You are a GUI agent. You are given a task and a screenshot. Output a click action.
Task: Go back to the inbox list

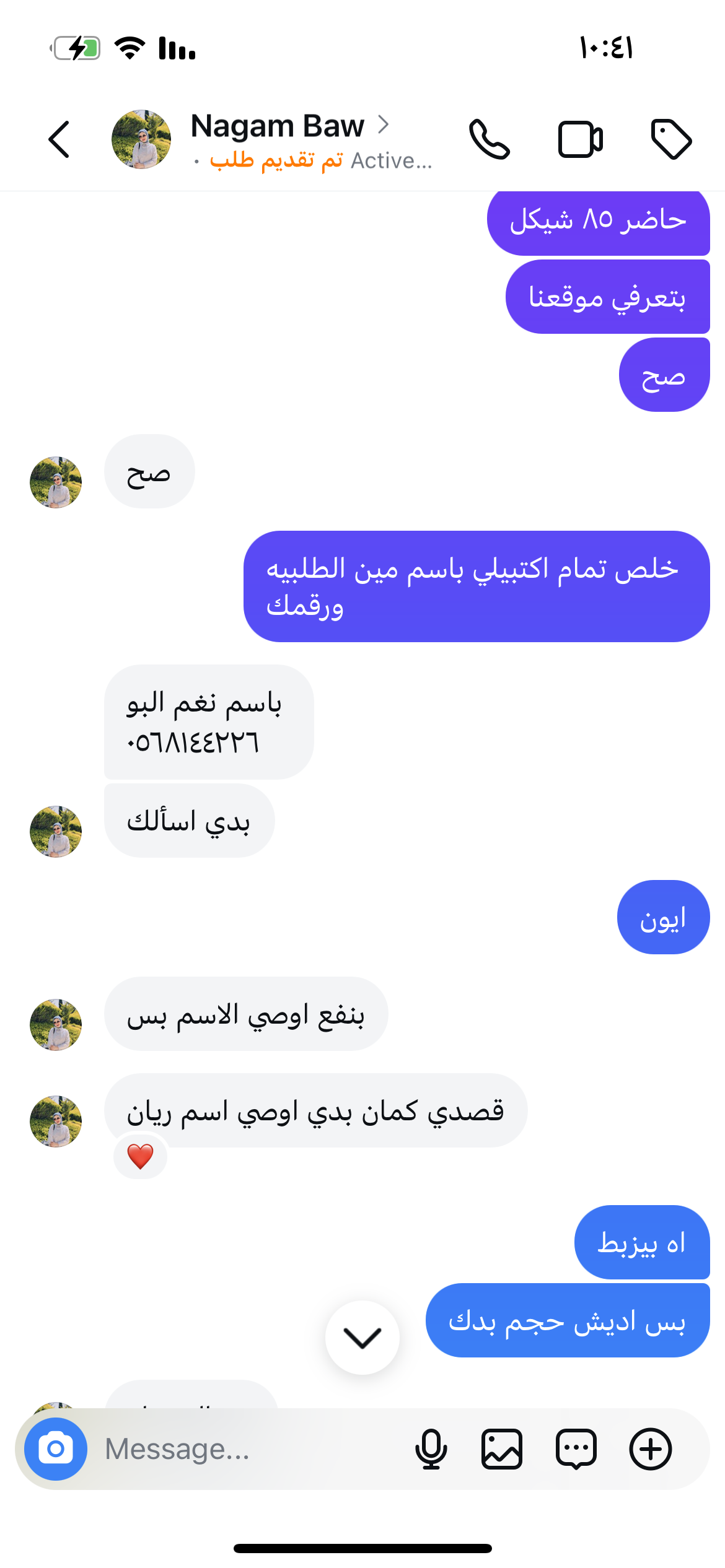pos(59,139)
